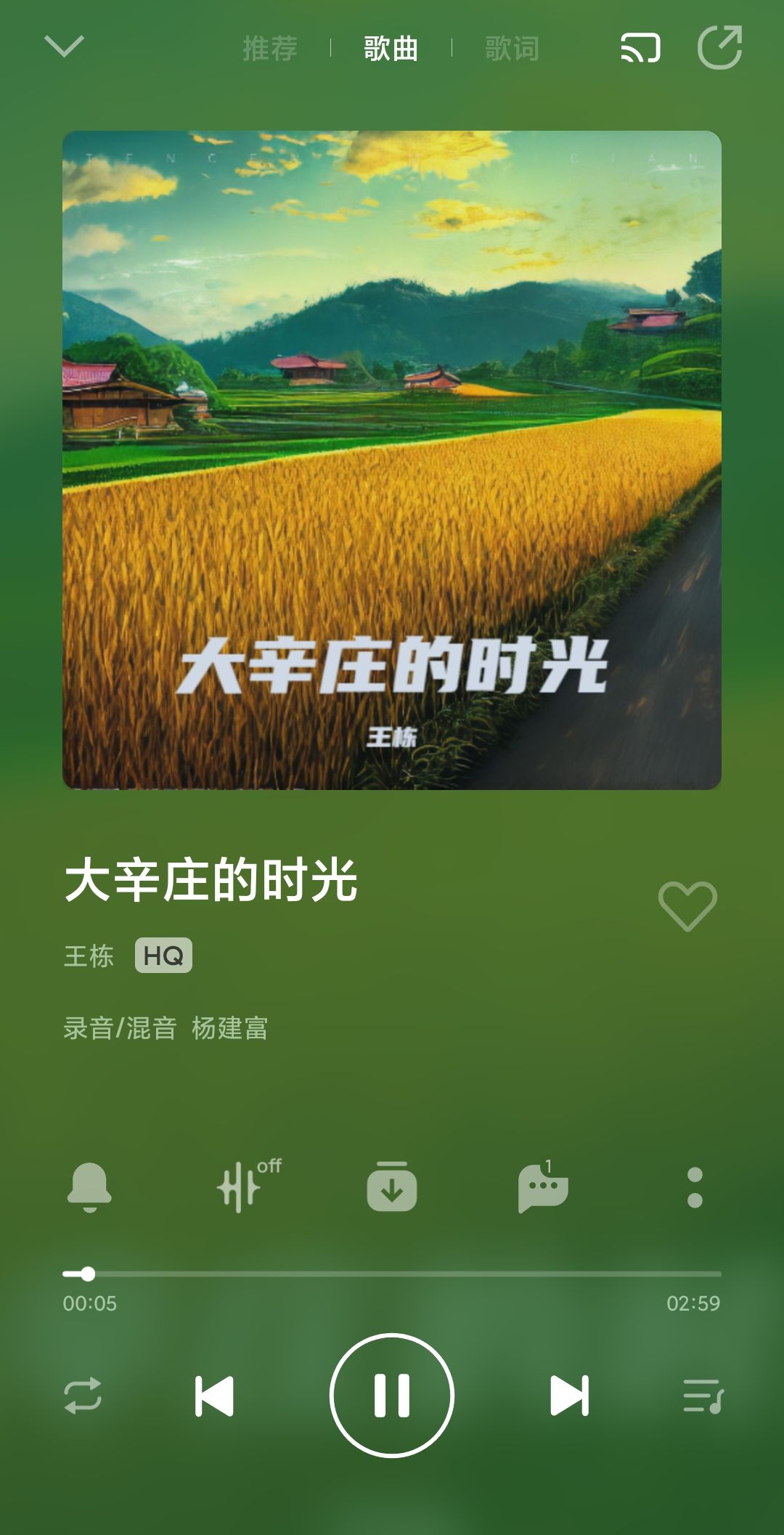Open the song's comments
Viewport: 784px width, 1535px height.
pos(542,1187)
